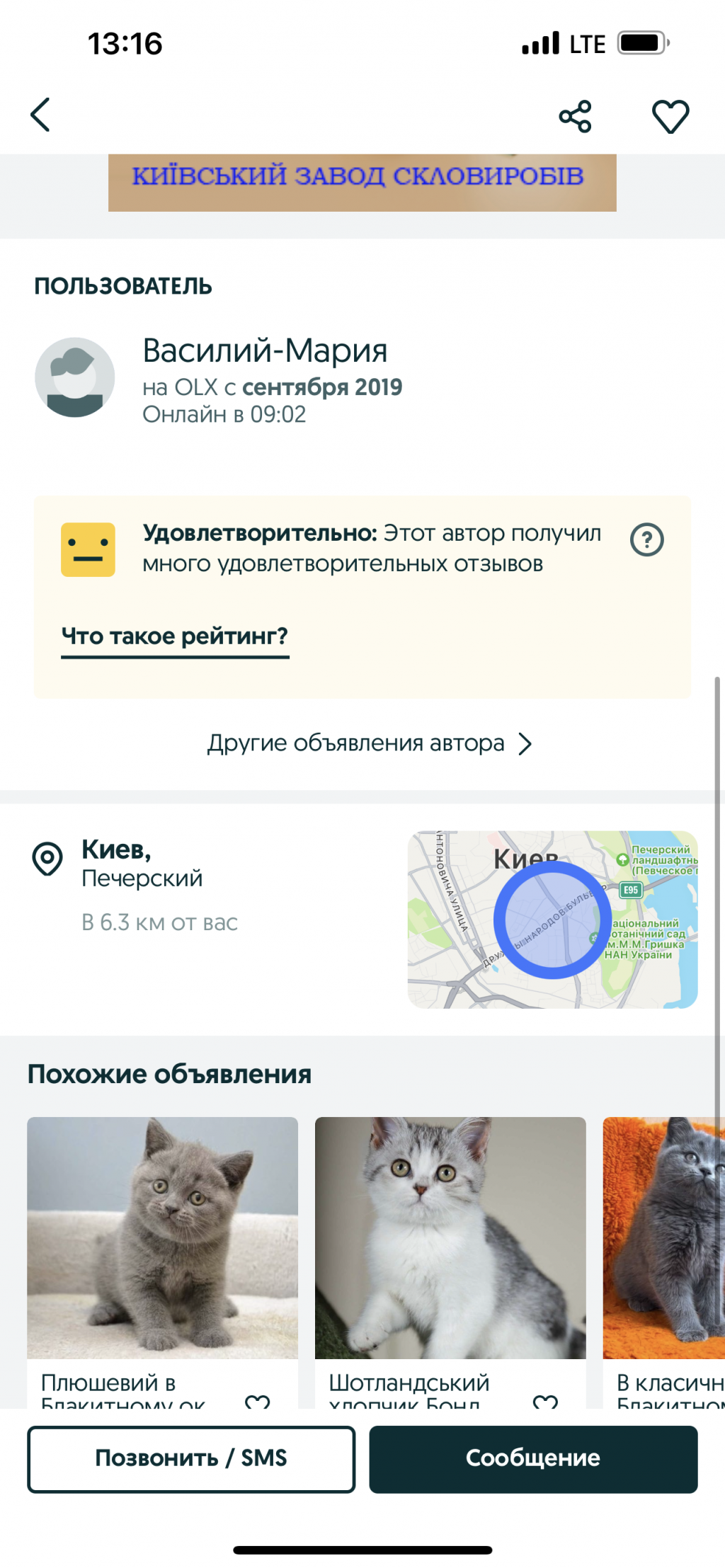Open the Київський завод скловиробів ad banner

tap(362, 182)
